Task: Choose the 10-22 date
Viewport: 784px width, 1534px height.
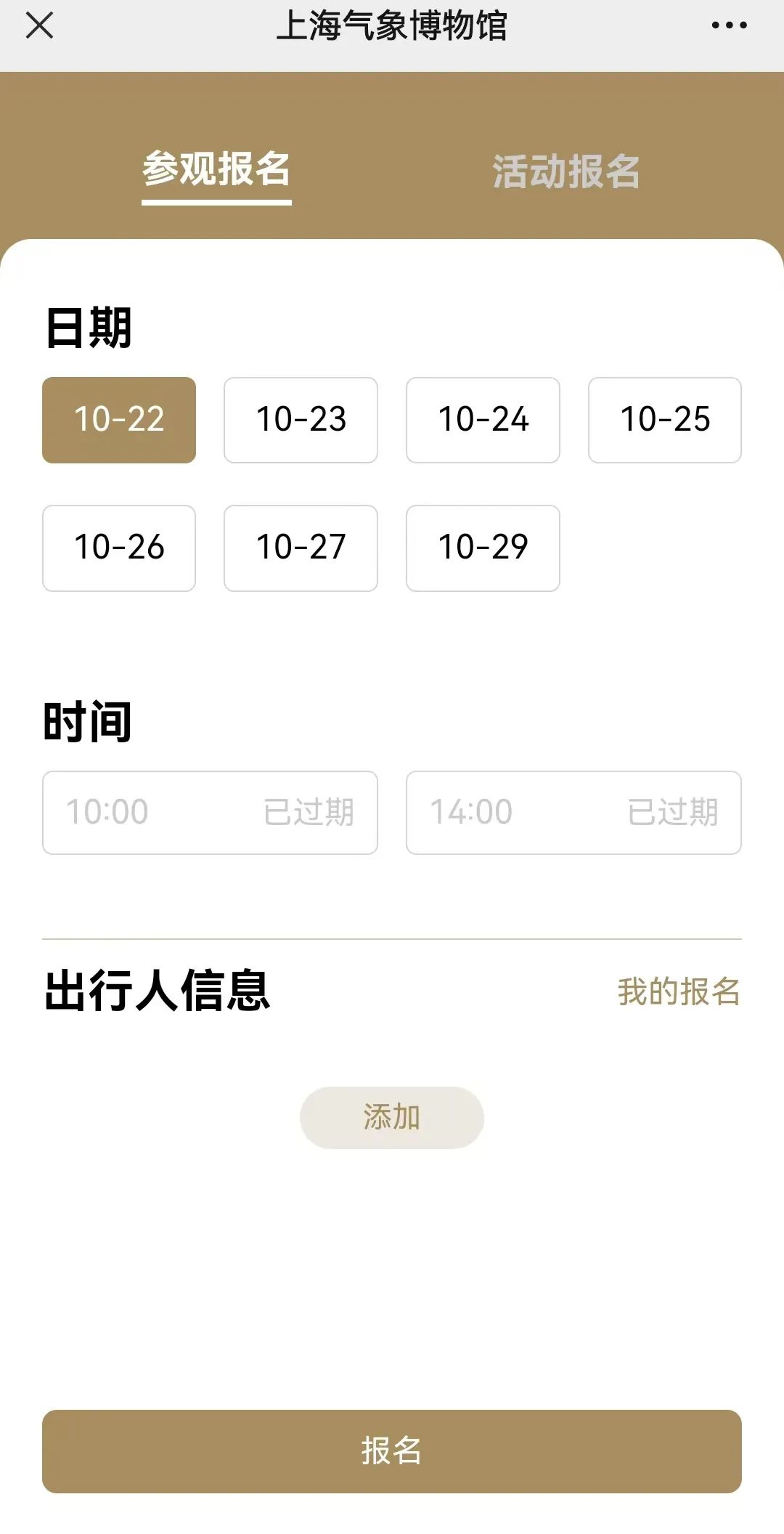Action: pyautogui.click(x=119, y=420)
